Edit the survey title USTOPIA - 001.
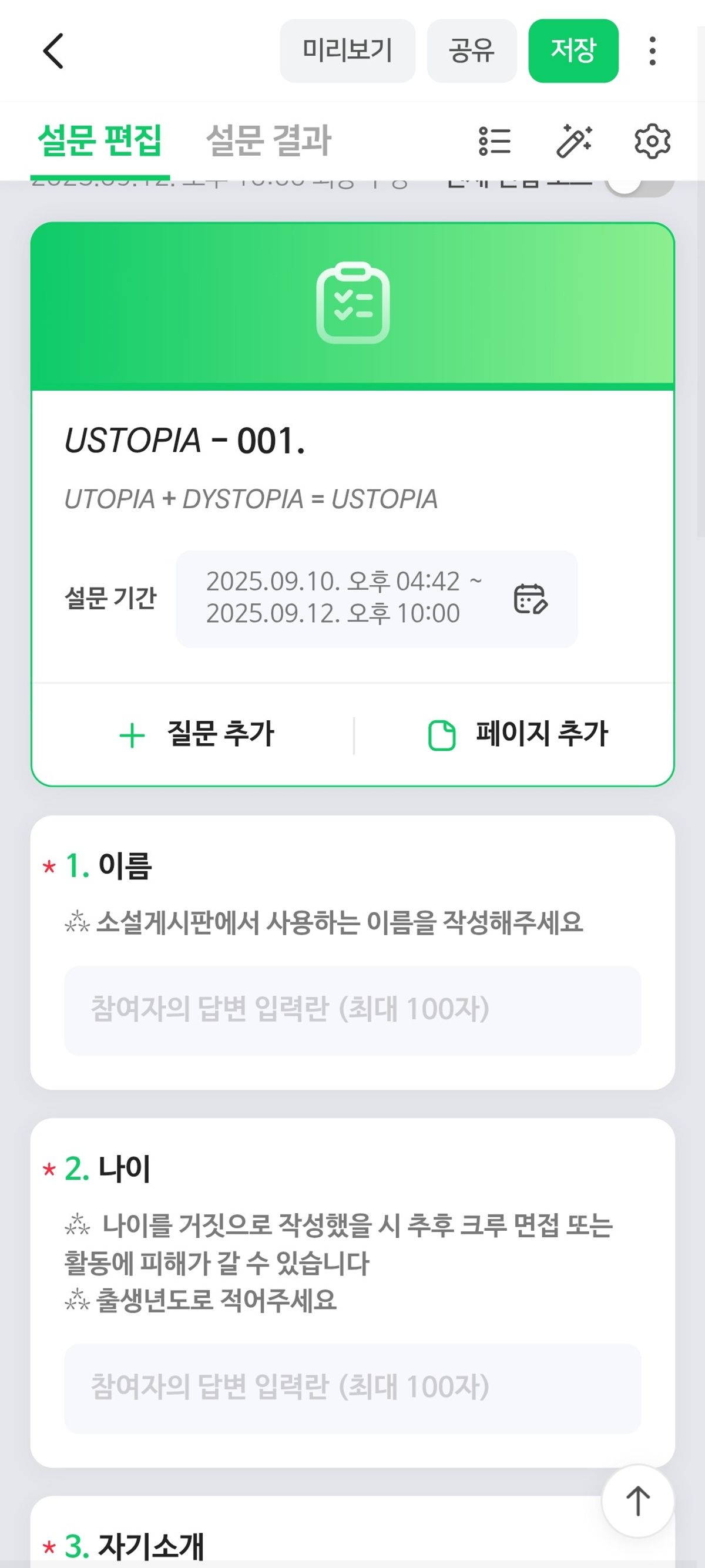This screenshot has height=1568, width=705. point(184,441)
